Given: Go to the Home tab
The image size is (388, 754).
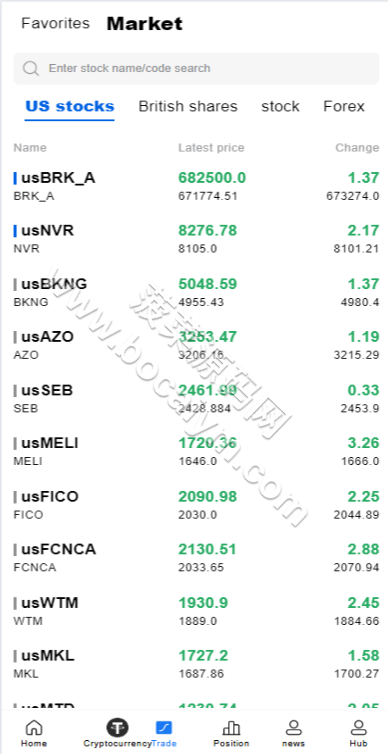Looking at the screenshot, I should [34, 733].
